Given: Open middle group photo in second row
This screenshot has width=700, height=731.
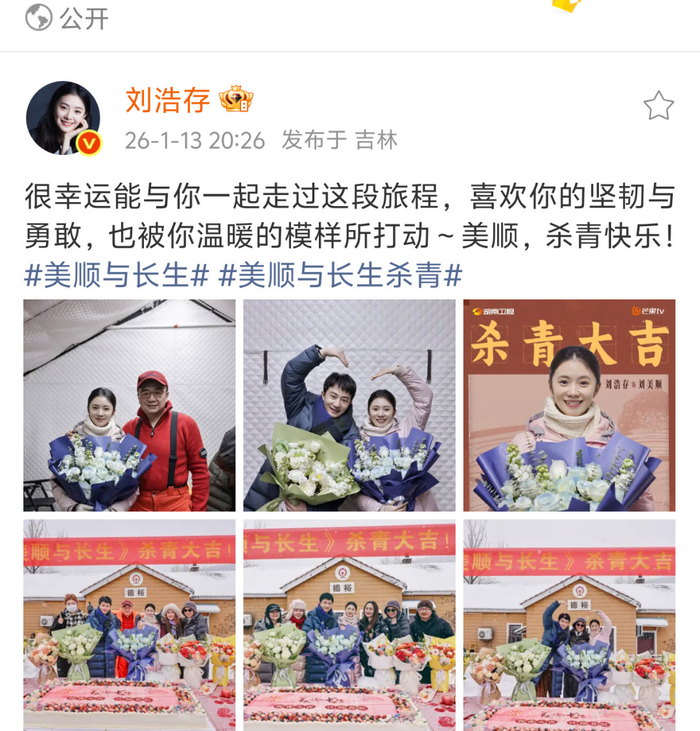Looking at the screenshot, I should [x=349, y=624].
